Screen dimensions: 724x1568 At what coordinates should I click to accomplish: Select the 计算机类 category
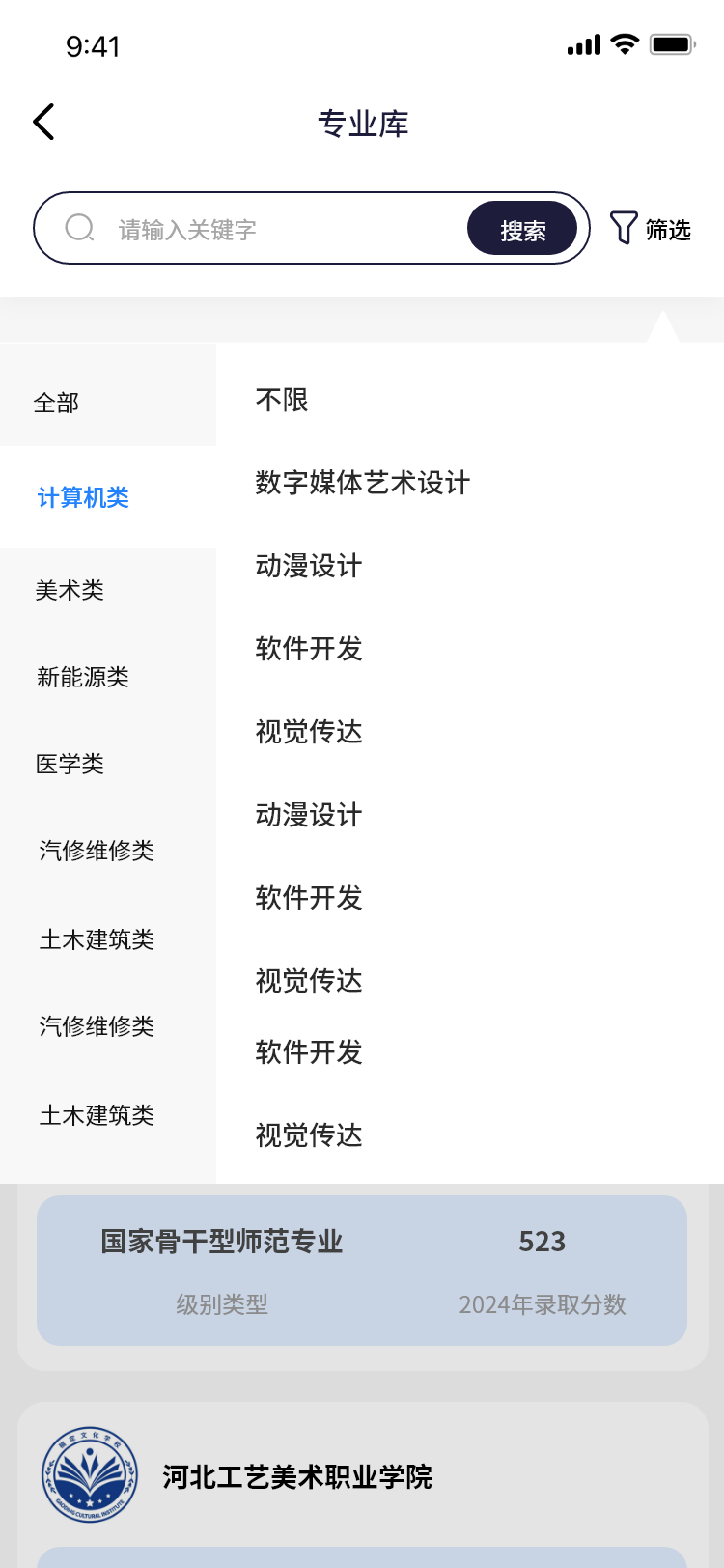coord(83,497)
